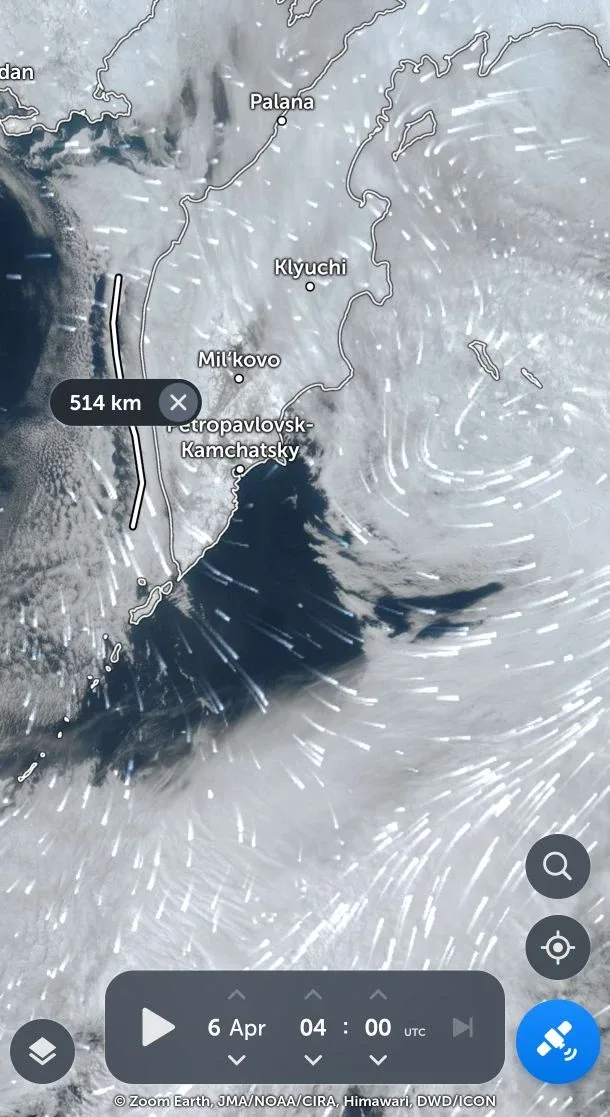Dismiss the 514 km distance measurement

click(178, 403)
